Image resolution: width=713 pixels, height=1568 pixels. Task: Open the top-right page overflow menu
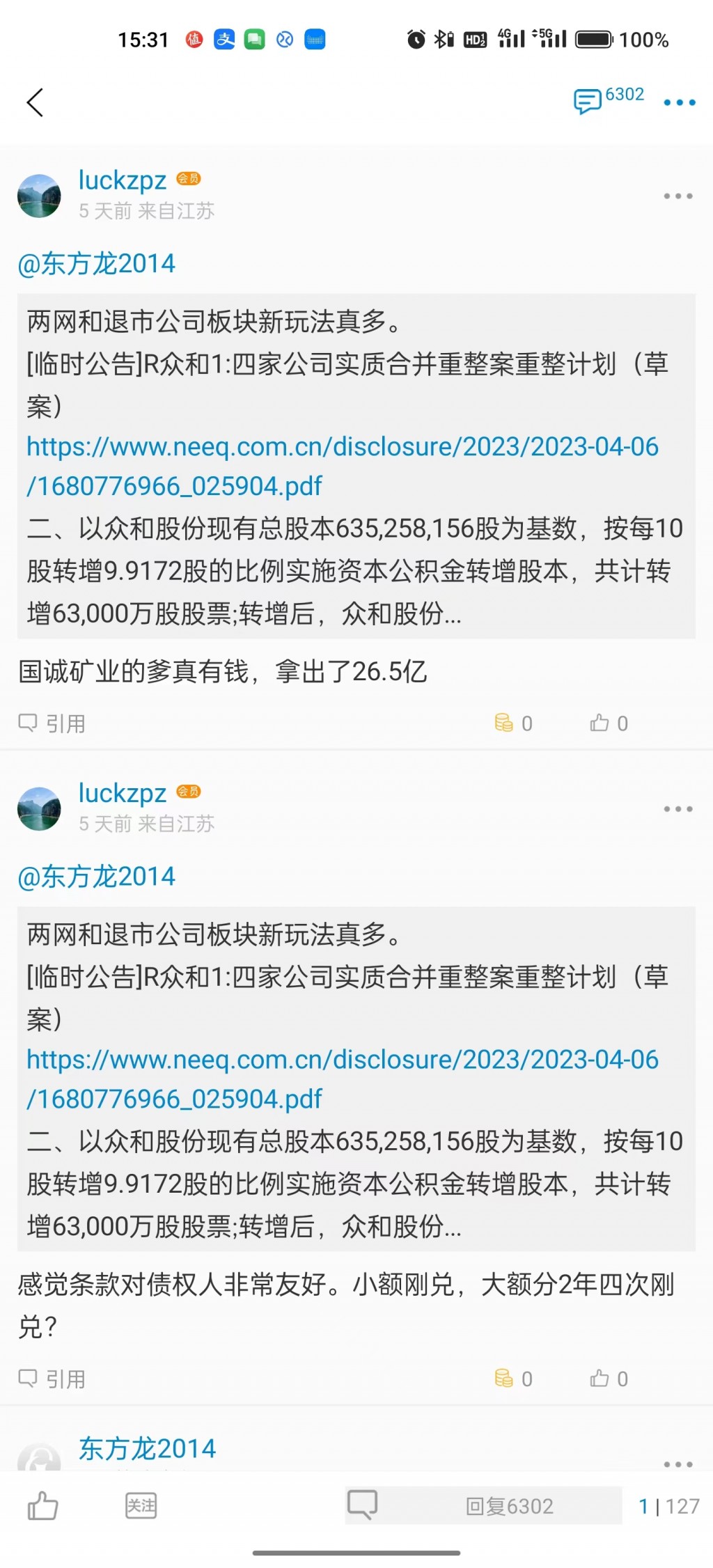[x=679, y=102]
